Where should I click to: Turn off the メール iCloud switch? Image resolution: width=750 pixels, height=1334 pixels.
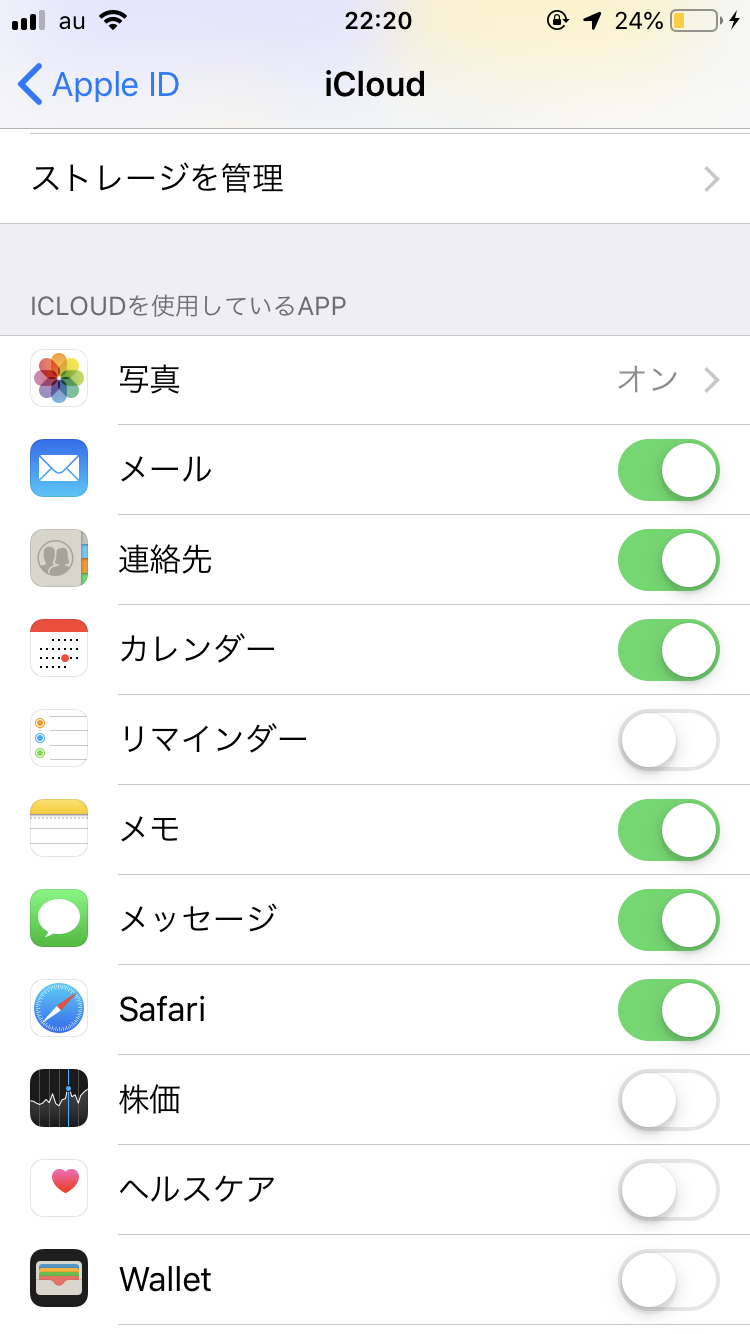[668, 470]
